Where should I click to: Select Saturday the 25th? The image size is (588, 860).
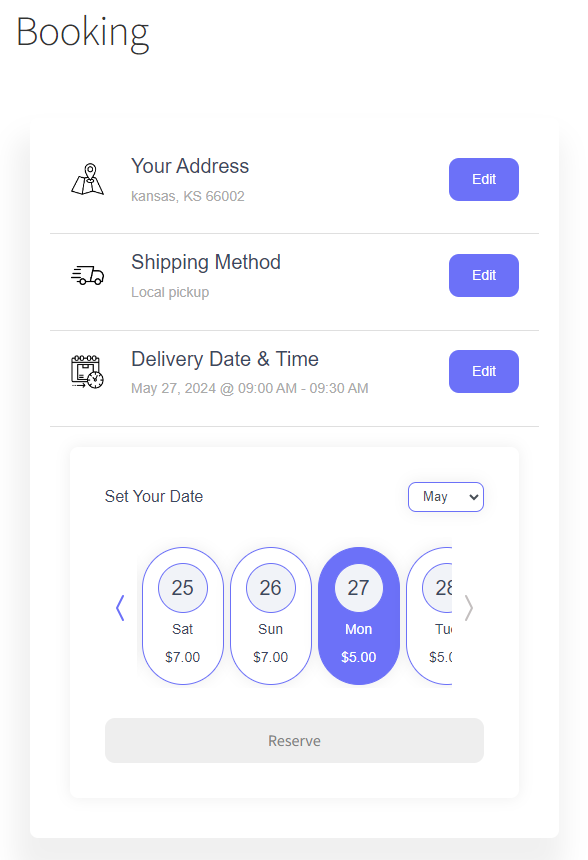[183, 615]
